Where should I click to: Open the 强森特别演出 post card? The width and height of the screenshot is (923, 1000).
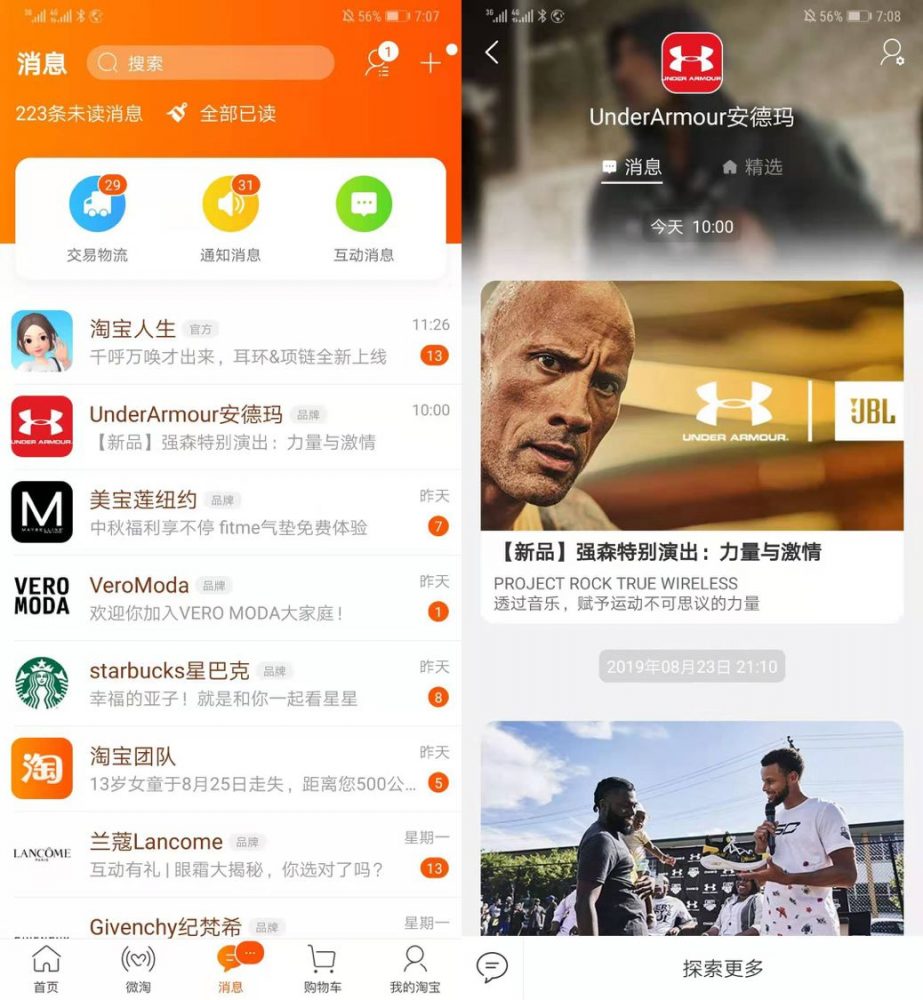point(691,450)
